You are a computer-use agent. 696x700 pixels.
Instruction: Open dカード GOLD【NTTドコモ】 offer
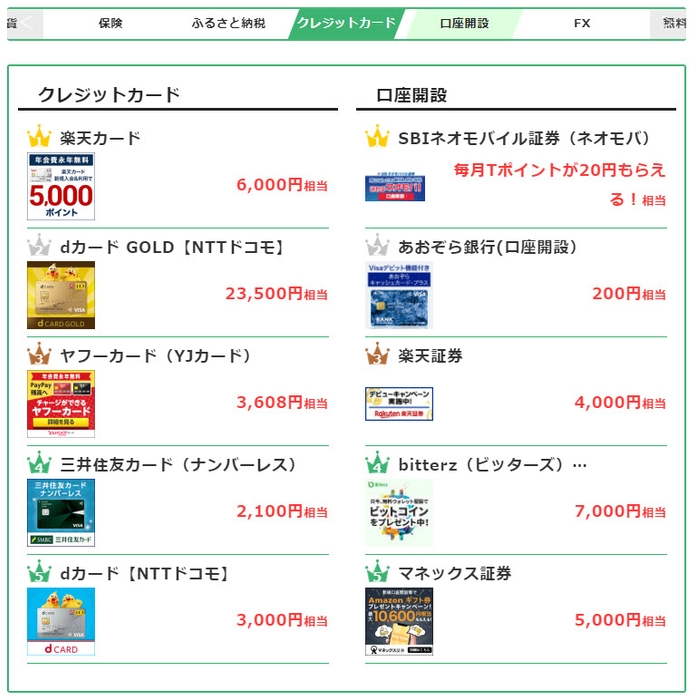click(172, 247)
